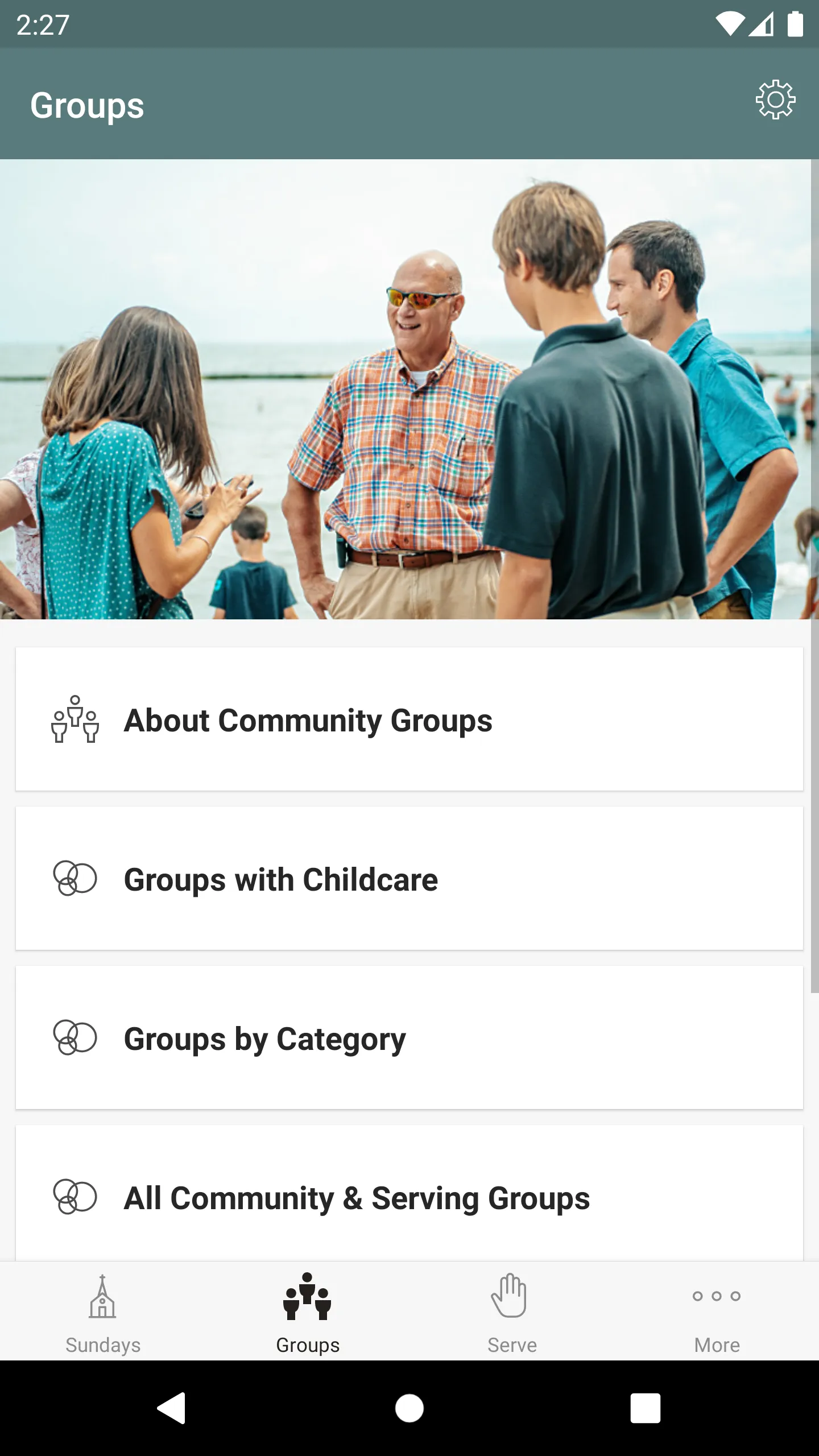This screenshot has height=1456, width=819.
Task: Tap the system back button
Action: pos(171,1408)
